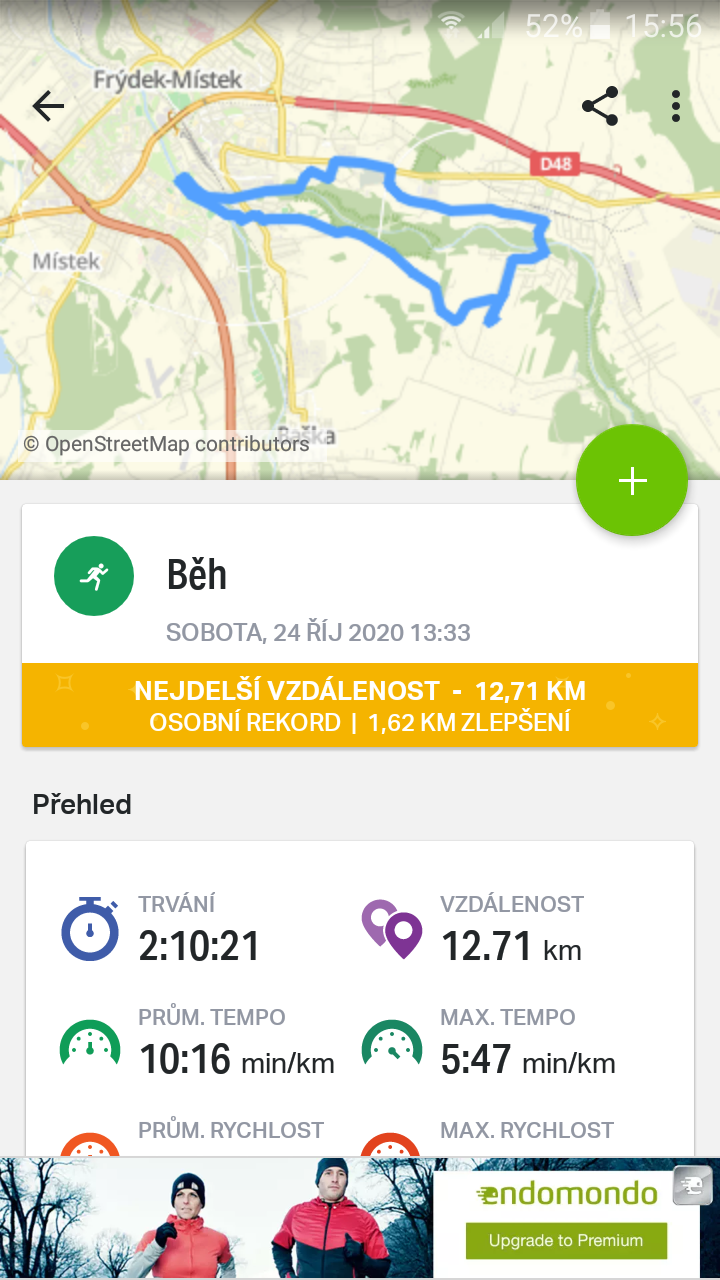Share this running workout
The width and height of the screenshot is (720, 1280).
tap(600, 106)
